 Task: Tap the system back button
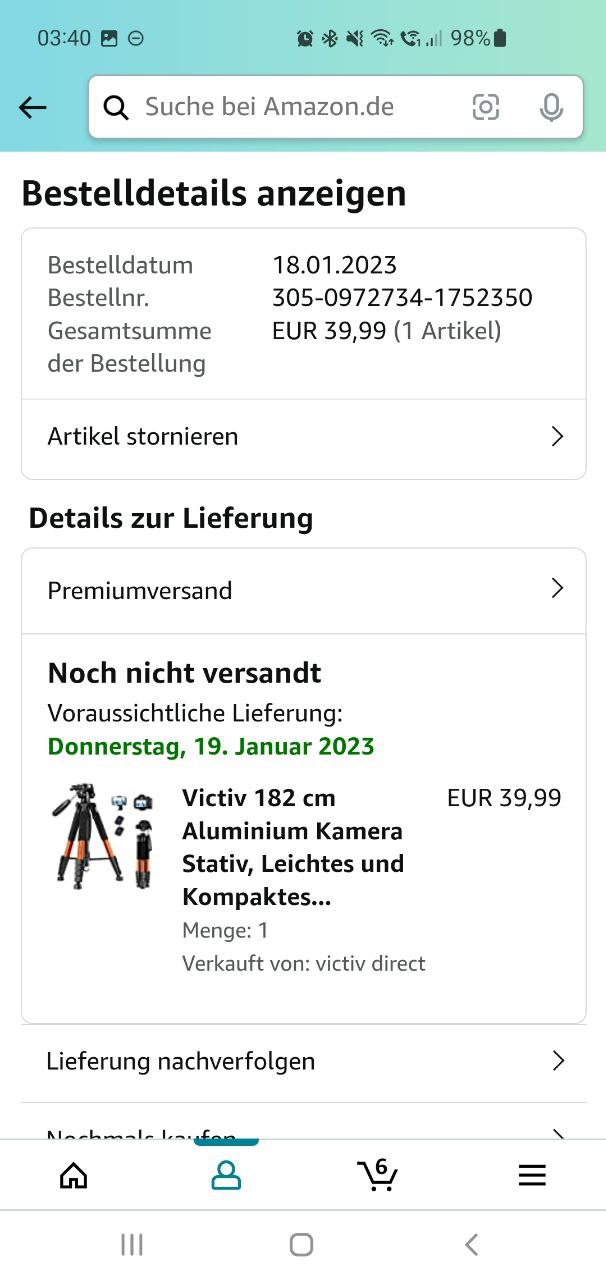472,1244
